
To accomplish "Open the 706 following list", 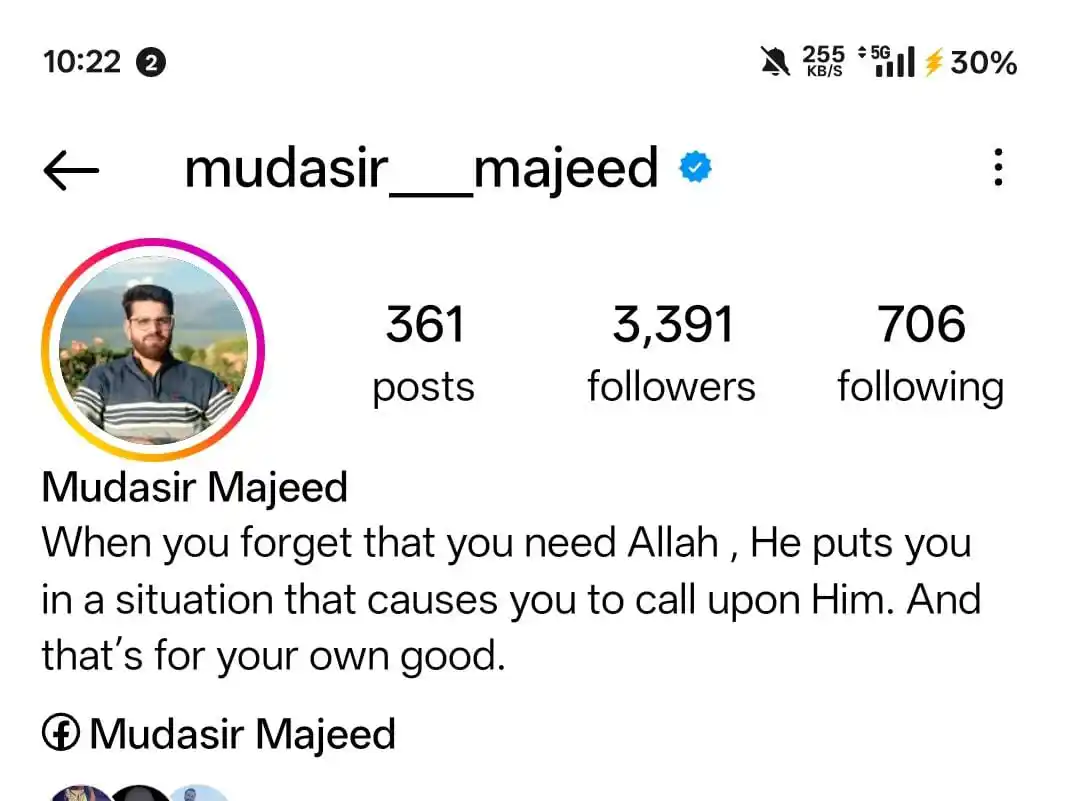I will (x=920, y=354).
